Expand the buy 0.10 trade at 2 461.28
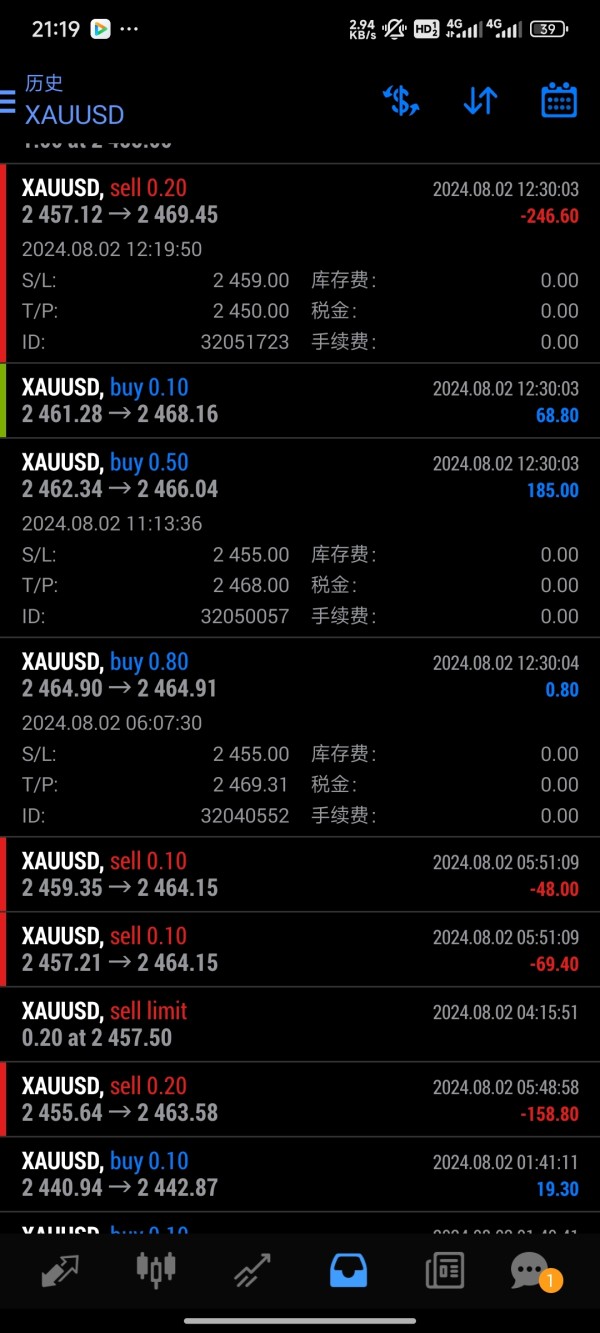Screen dimensions: 600x1333 tap(300, 401)
